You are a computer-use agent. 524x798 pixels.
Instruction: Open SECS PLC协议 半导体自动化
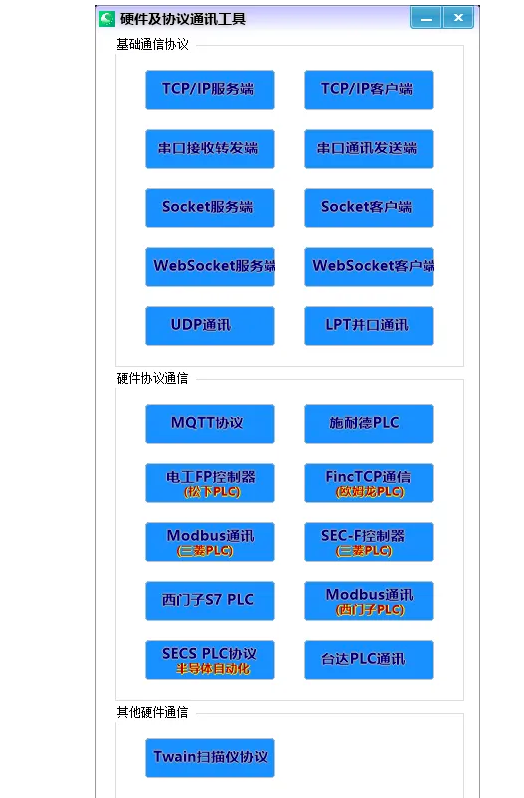pos(210,660)
